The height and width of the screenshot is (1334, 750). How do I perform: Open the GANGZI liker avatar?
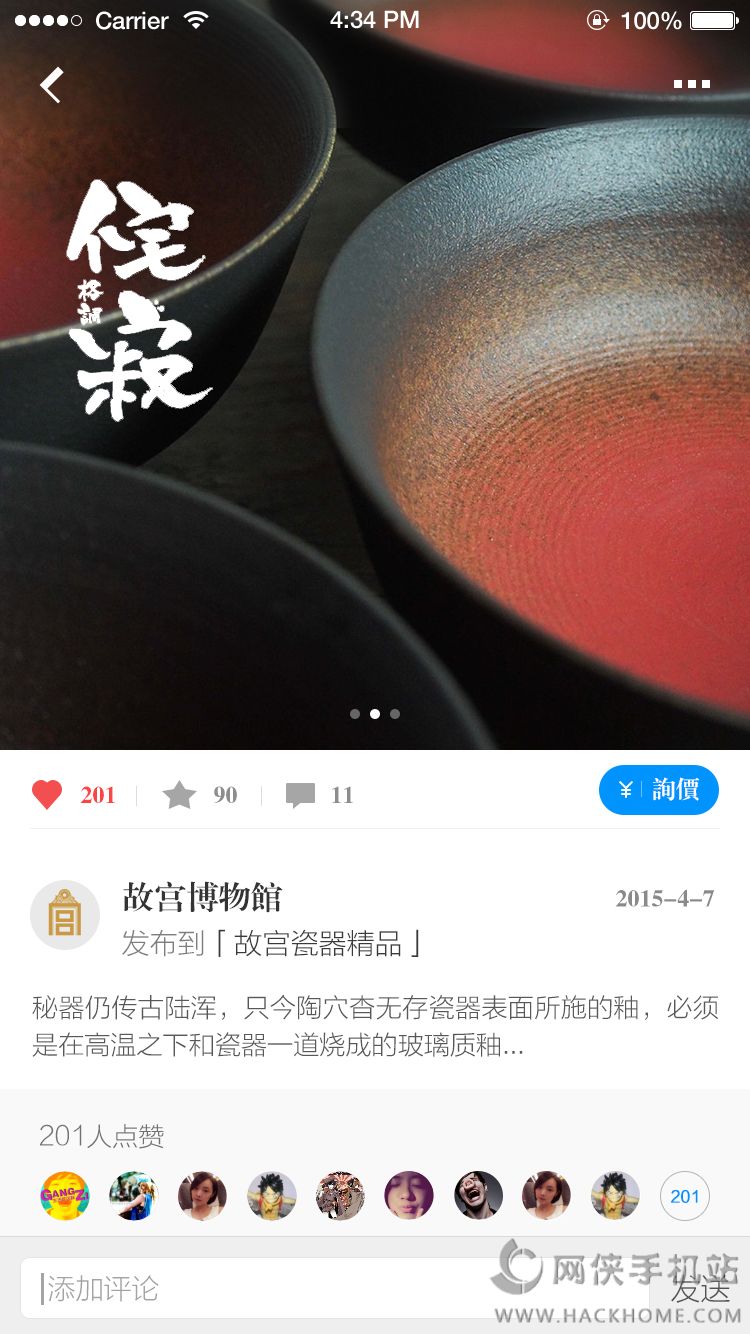coord(65,1196)
